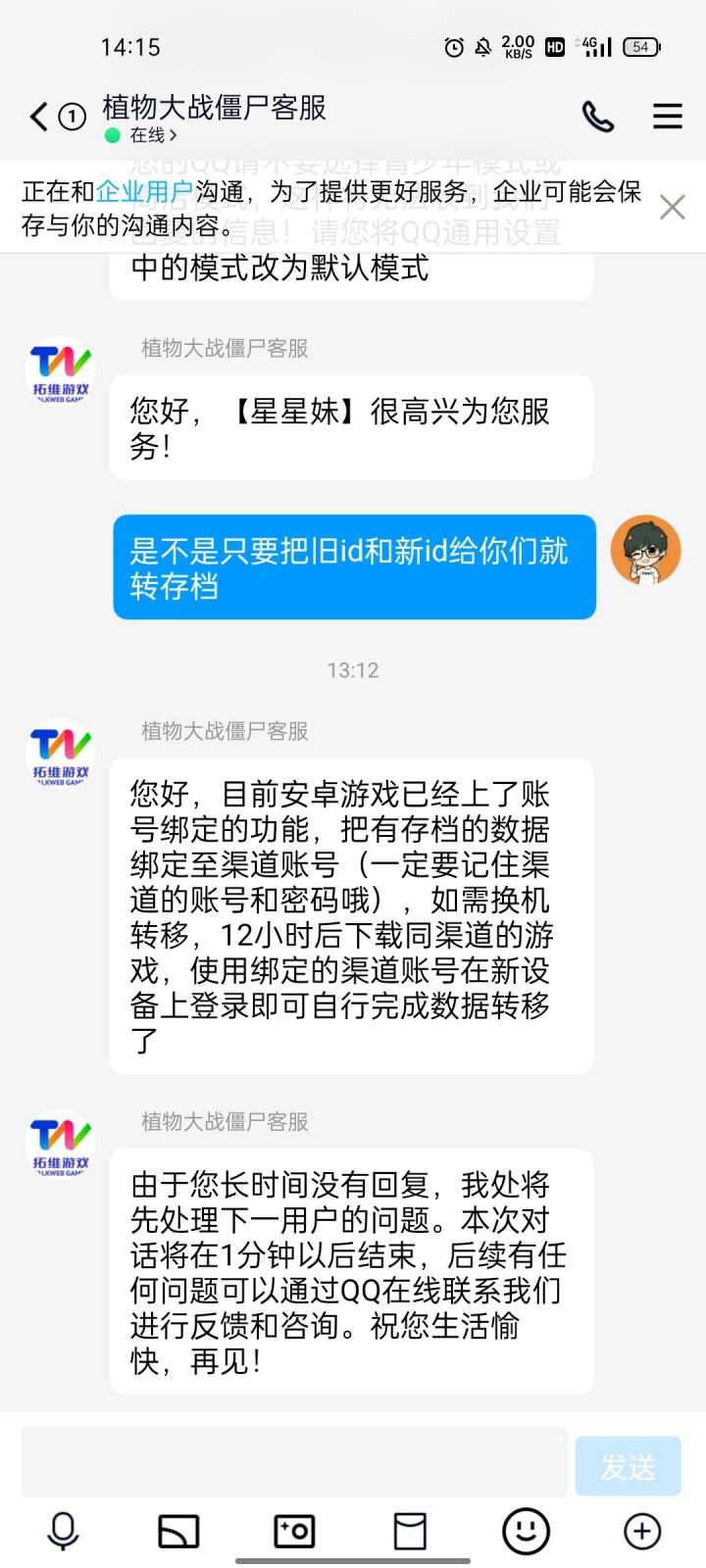Start a voice call with 植物大战僵尸客服

598,117
